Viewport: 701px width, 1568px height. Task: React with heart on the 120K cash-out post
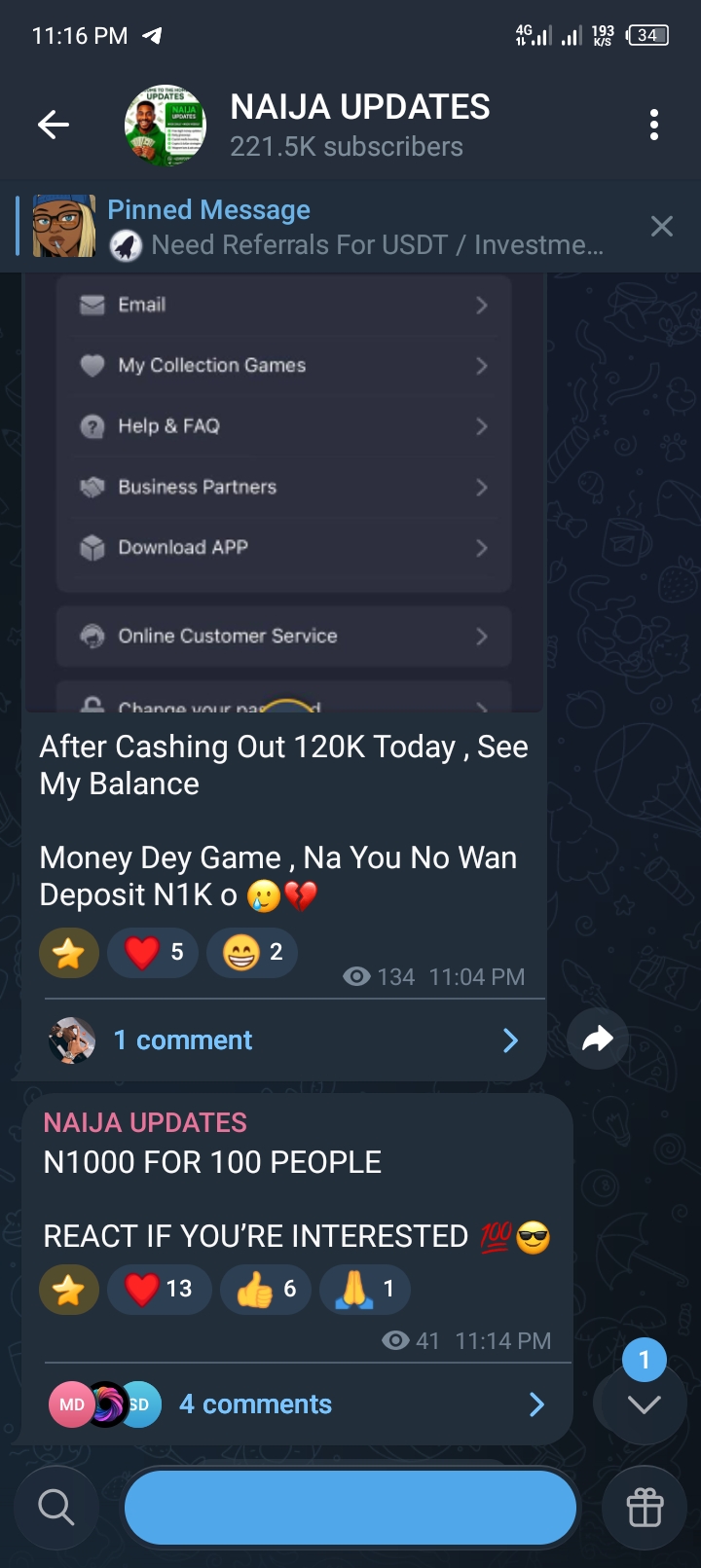click(x=153, y=953)
